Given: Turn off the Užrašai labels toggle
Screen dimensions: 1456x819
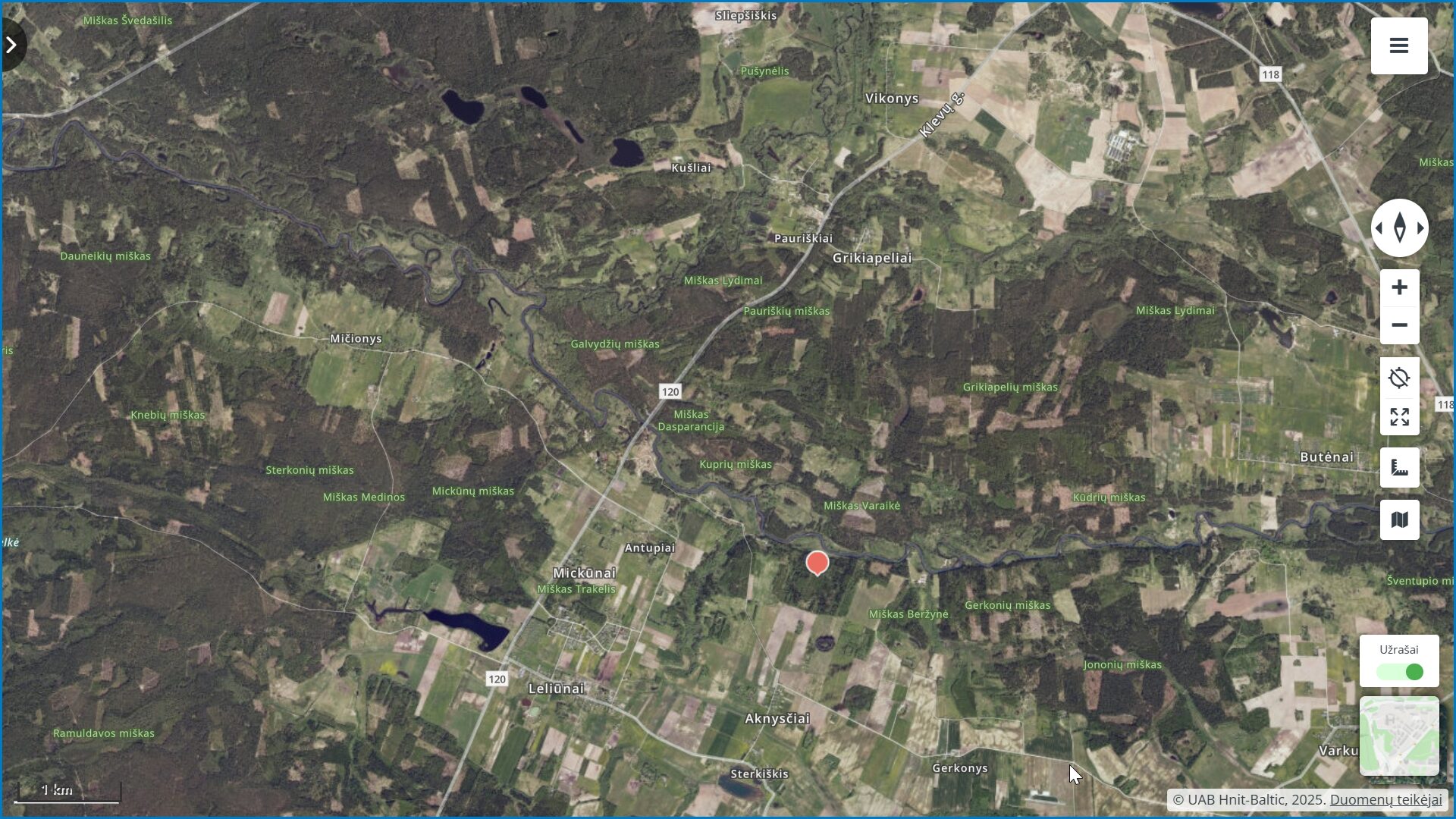Looking at the screenshot, I should point(1400,672).
